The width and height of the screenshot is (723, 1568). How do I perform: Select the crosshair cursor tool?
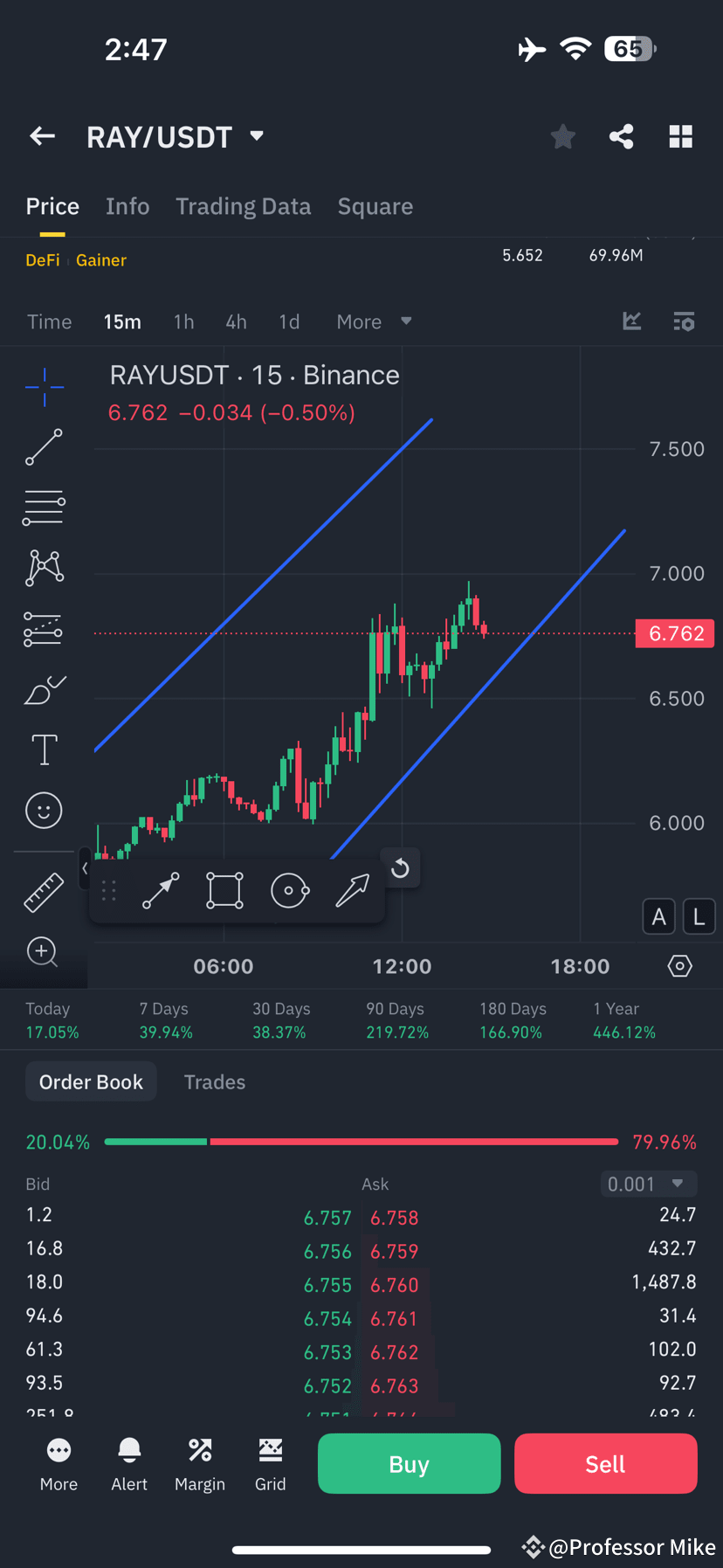[x=44, y=387]
